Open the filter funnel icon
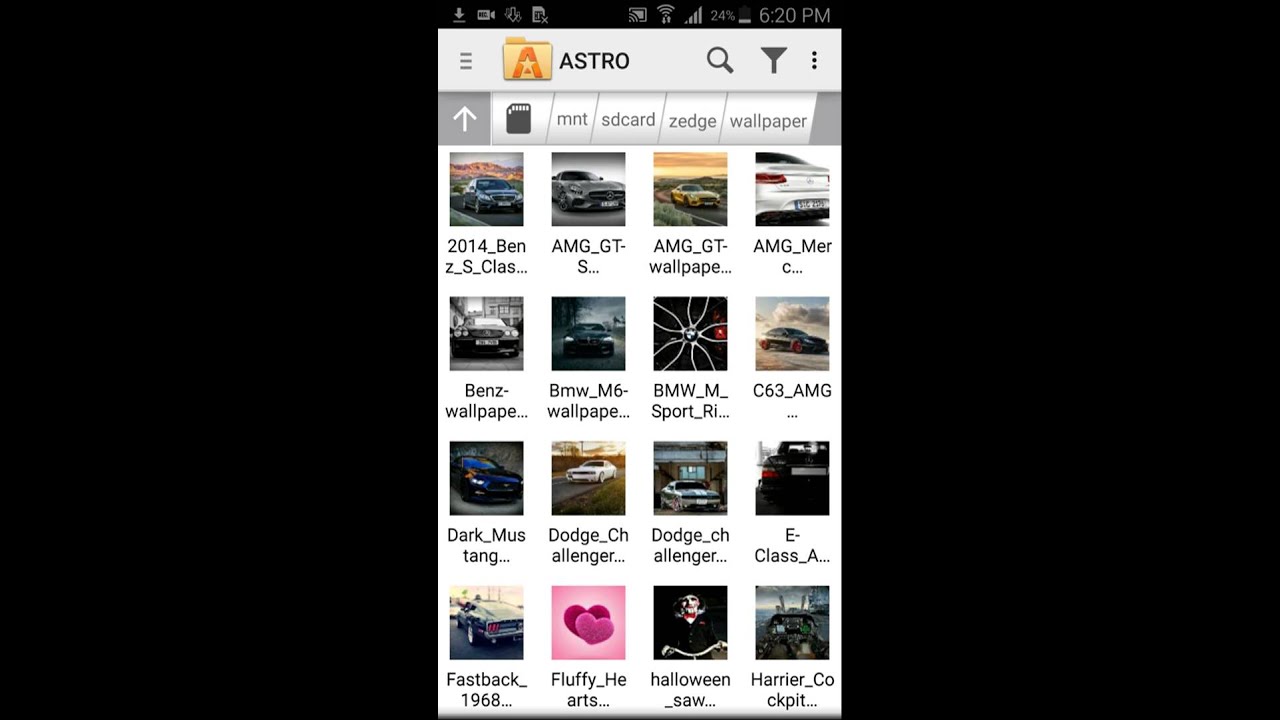Screen dimensions: 1280x720 (773, 61)
